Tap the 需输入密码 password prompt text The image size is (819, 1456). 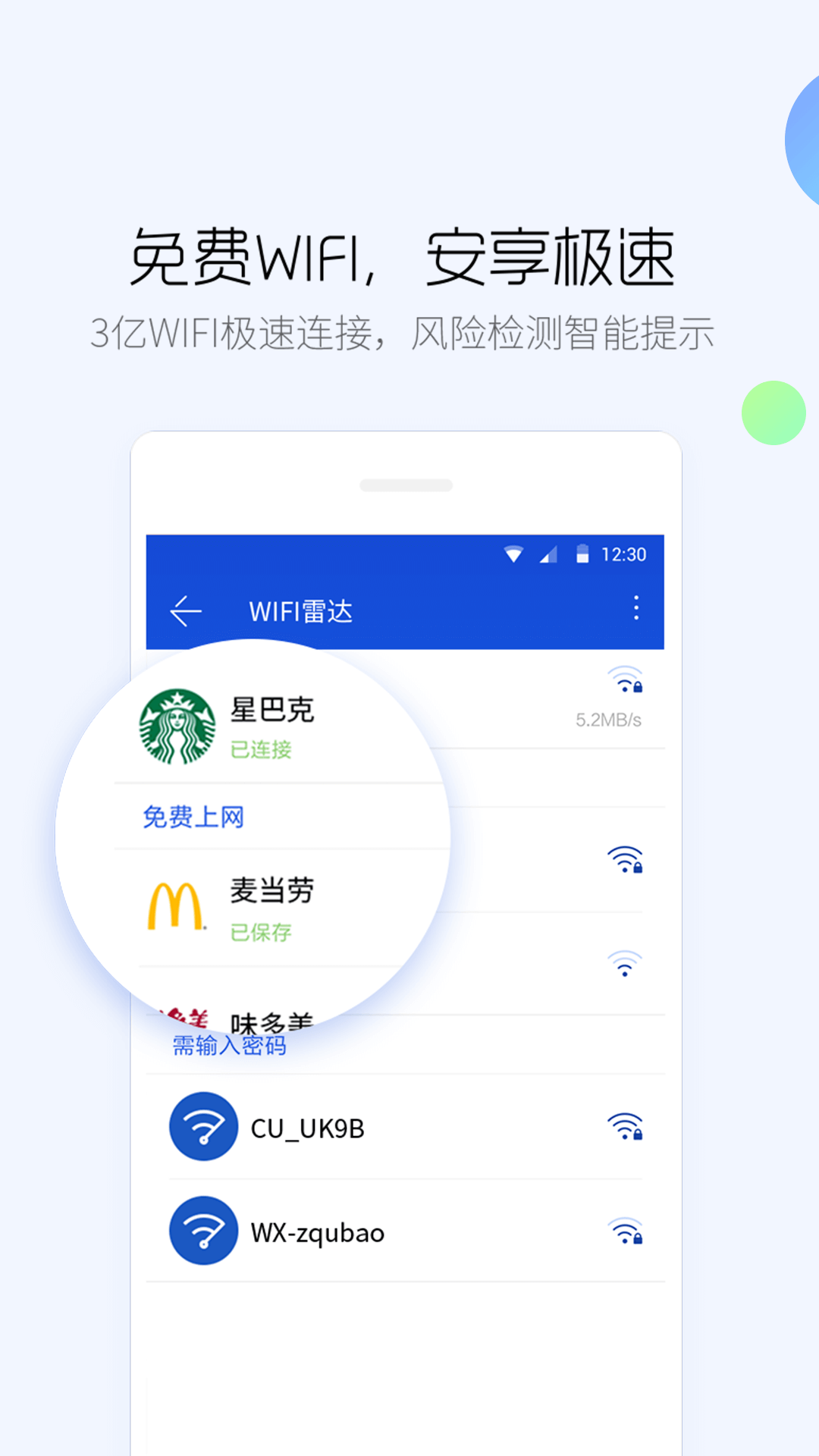tap(229, 1045)
